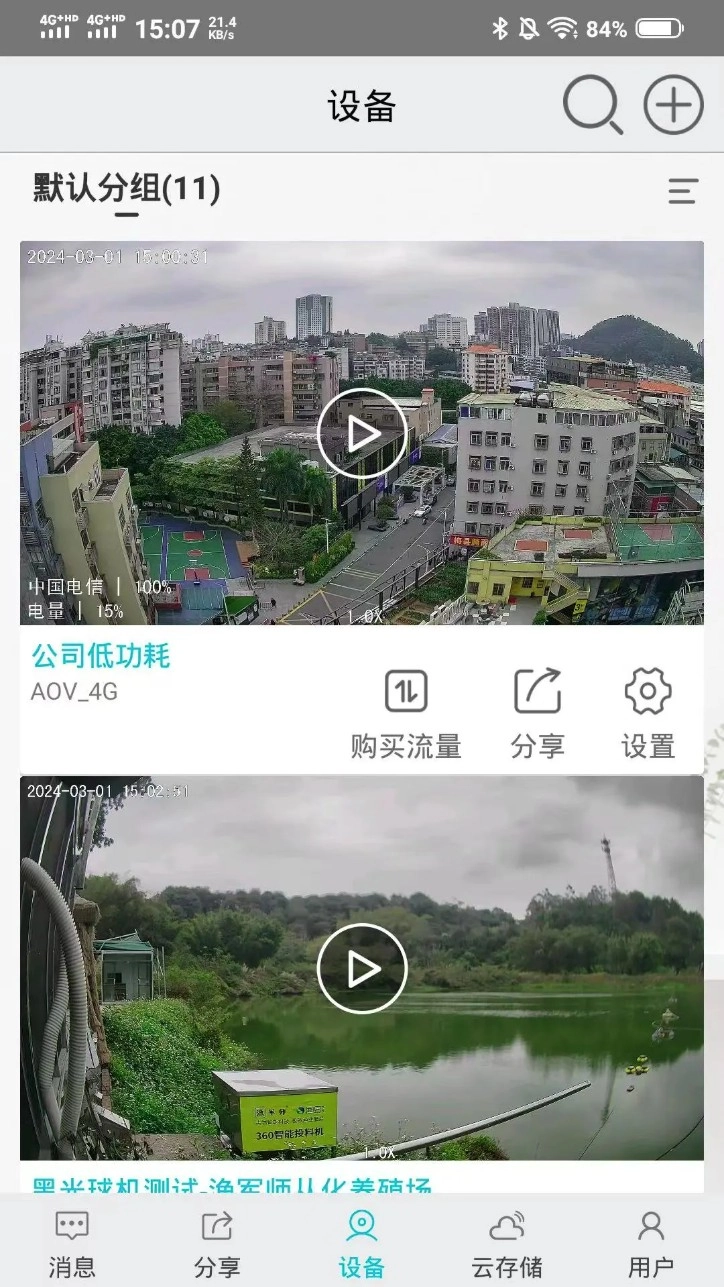Open the group list menu icon
Viewport: 724px width, 1287px height.
click(x=681, y=190)
